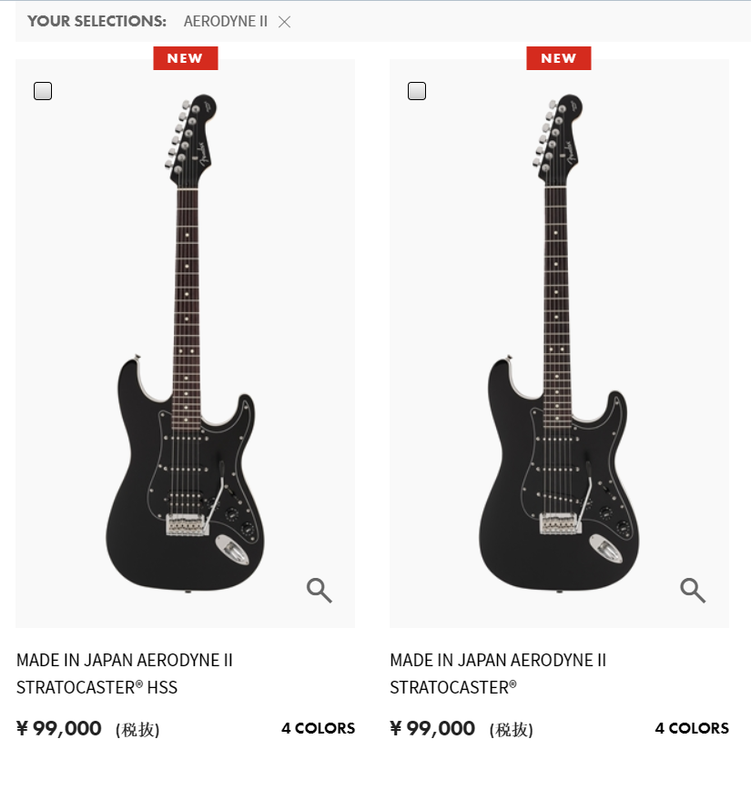Zoom the Stratocaster HSS image with magnifier

[319, 590]
